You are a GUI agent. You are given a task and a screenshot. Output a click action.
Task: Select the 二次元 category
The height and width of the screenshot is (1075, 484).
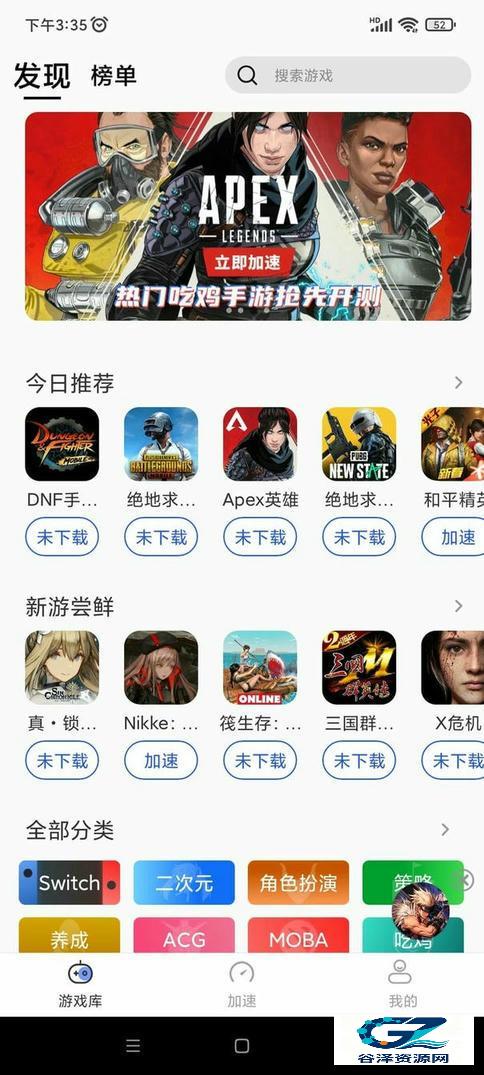coord(184,882)
